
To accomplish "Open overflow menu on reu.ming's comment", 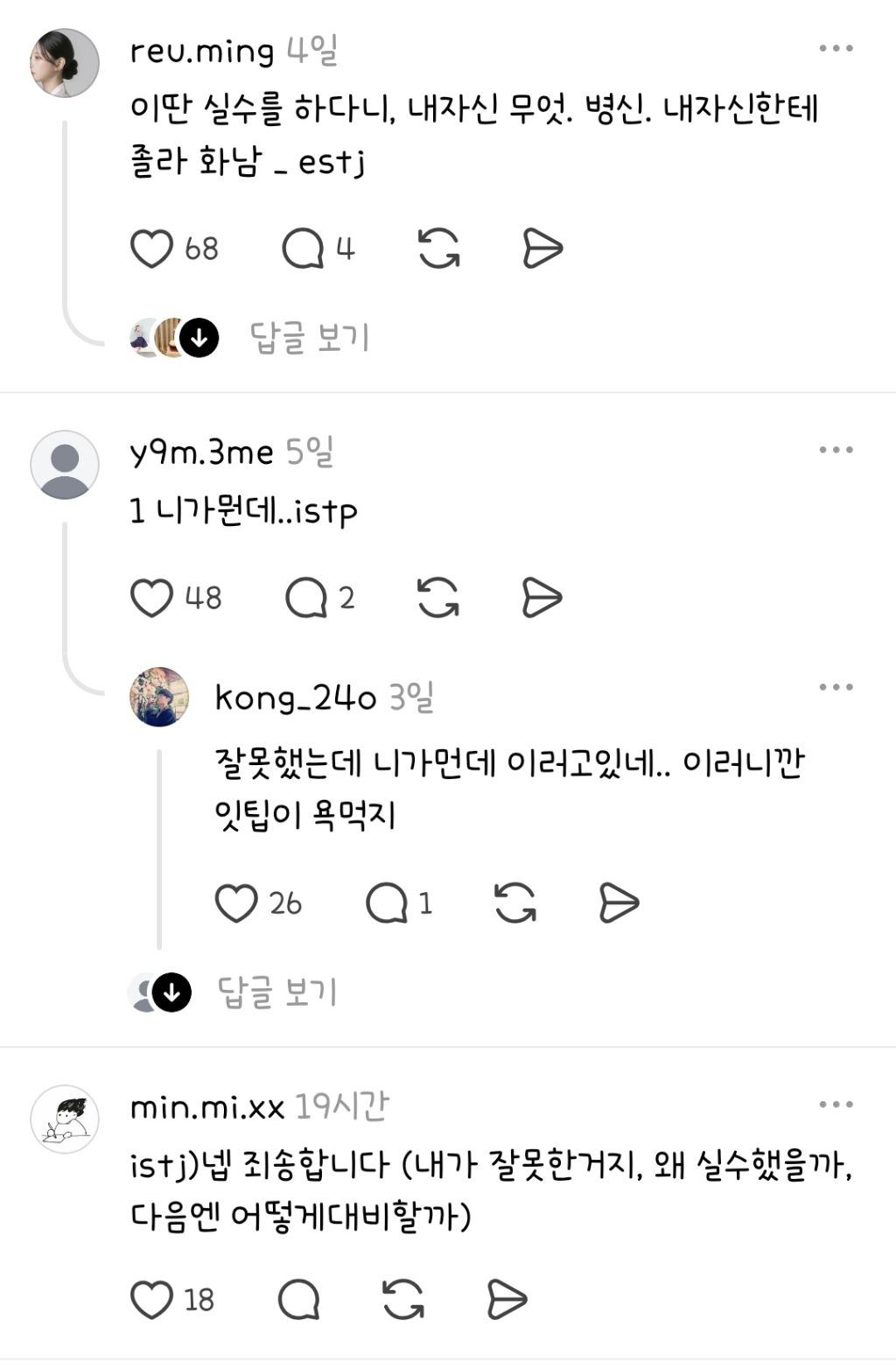I will tap(836, 48).
